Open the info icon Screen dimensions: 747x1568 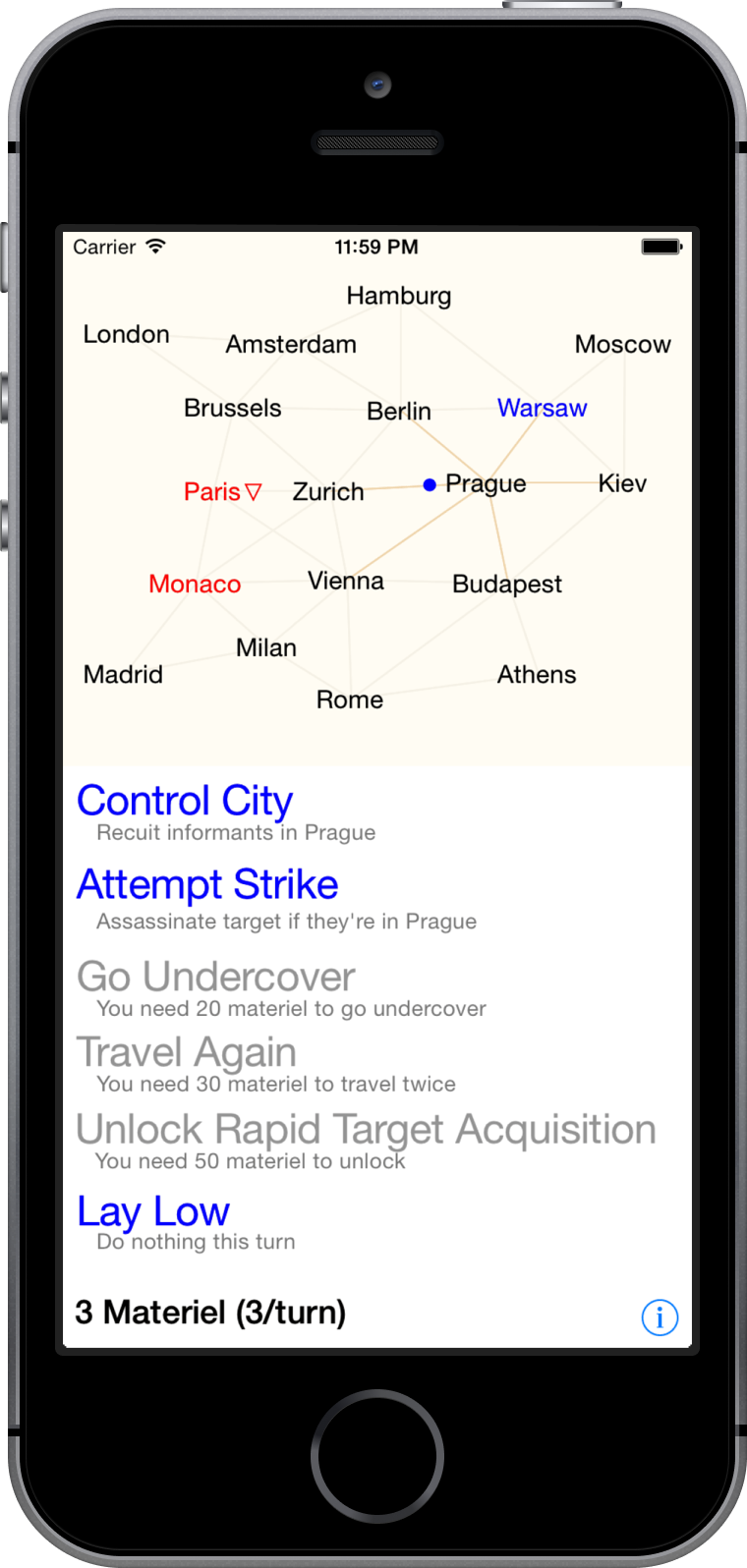click(660, 1316)
